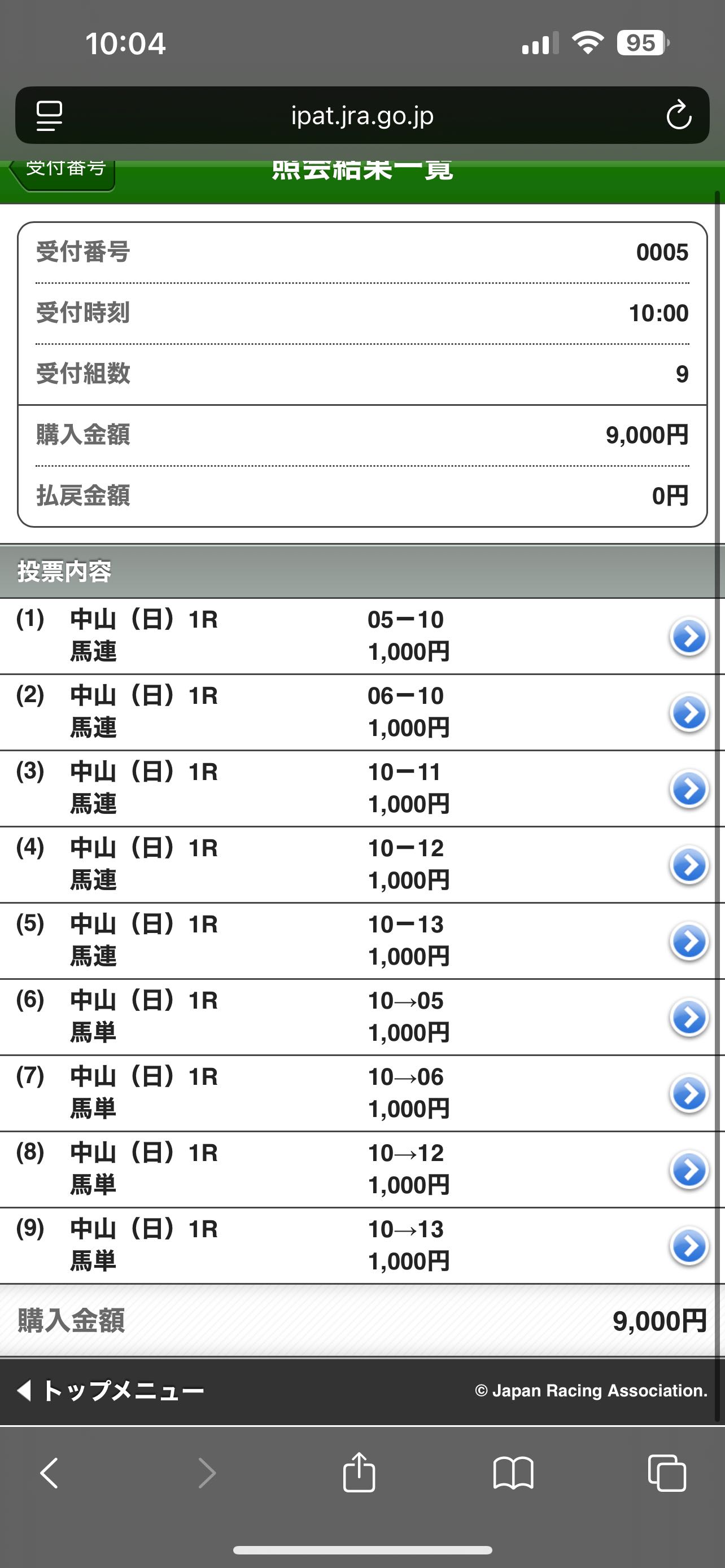
Task: Open the 馬連 10-11 bet row
Action: point(688,789)
